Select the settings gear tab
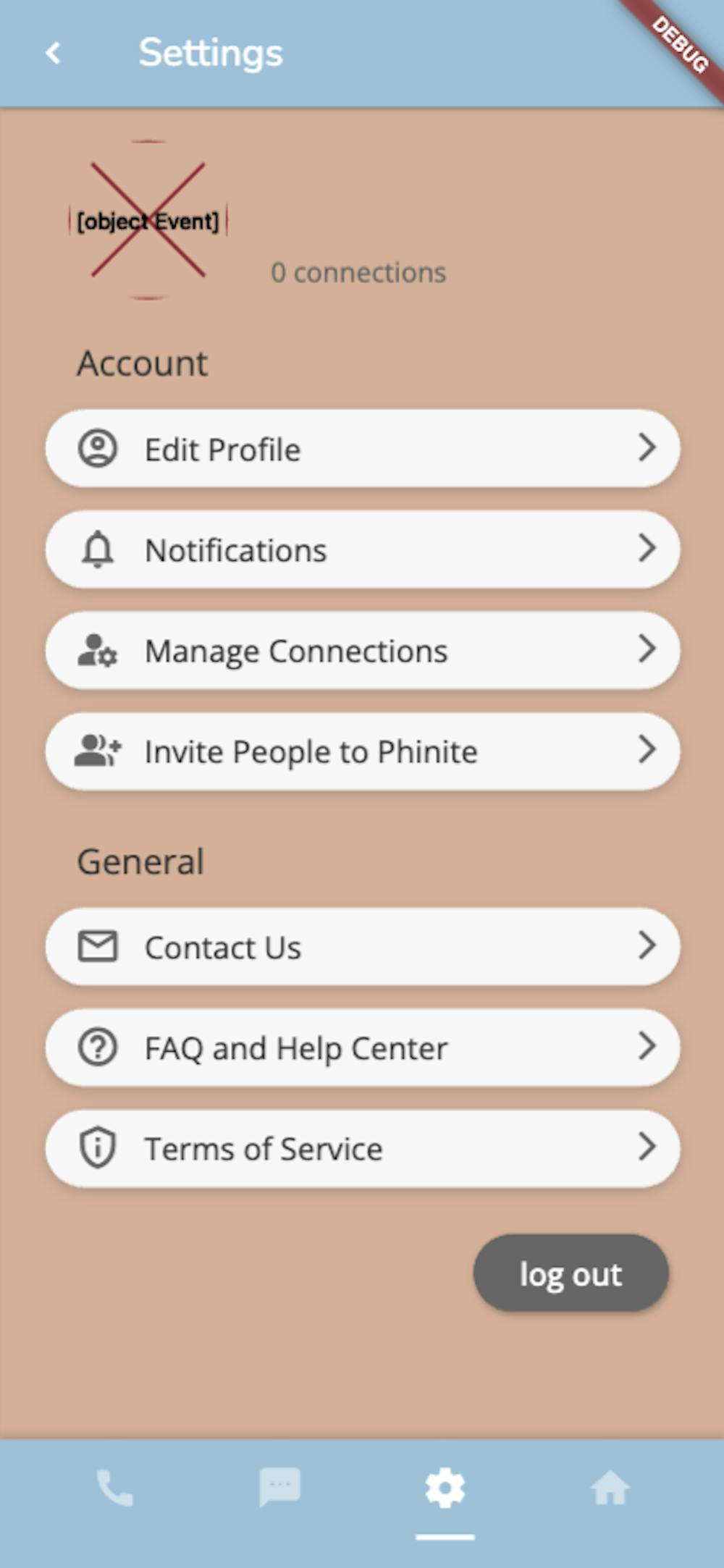This screenshot has width=724, height=1568. pos(445,1488)
